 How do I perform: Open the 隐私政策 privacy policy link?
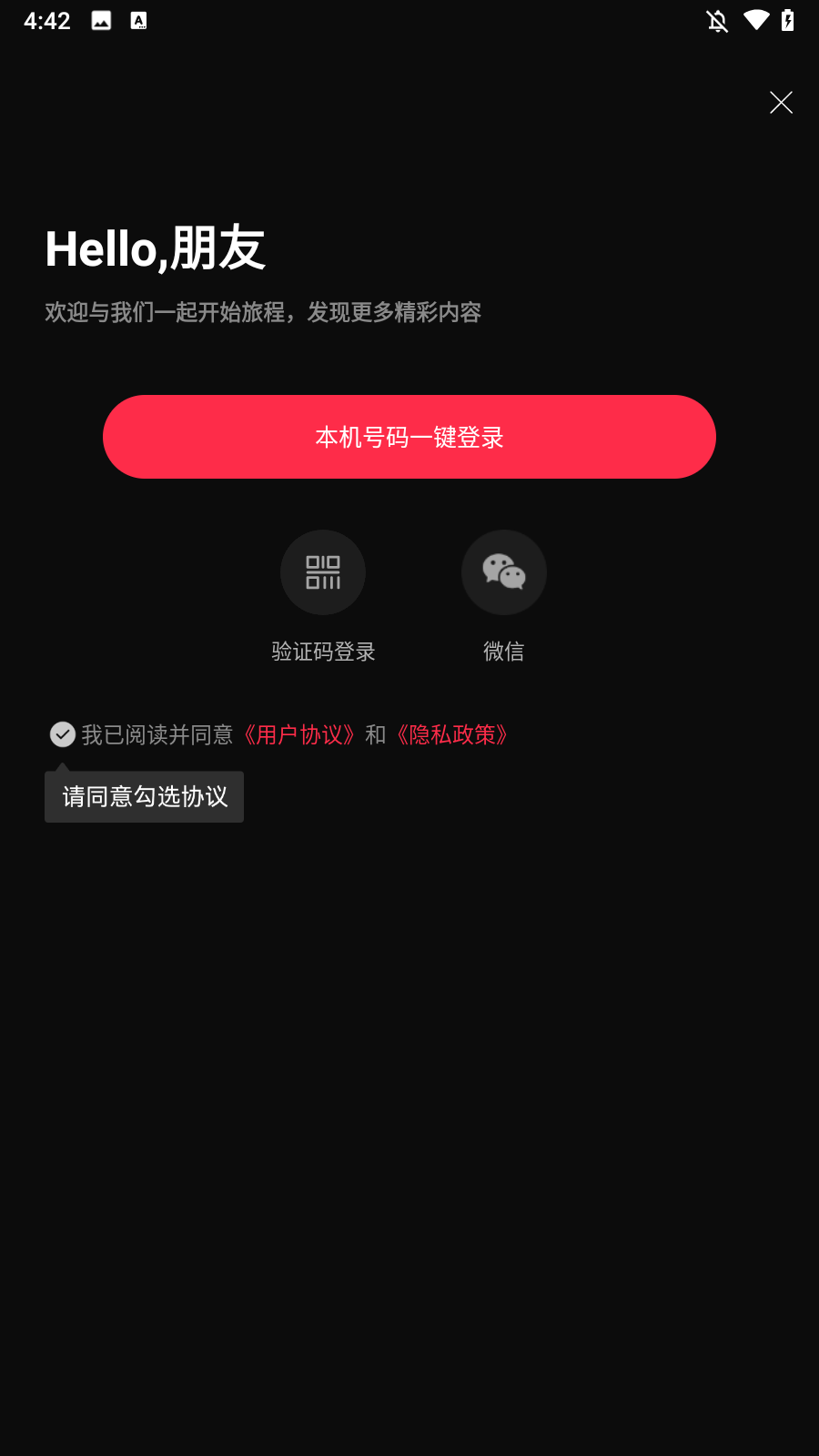tap(453, 734)
